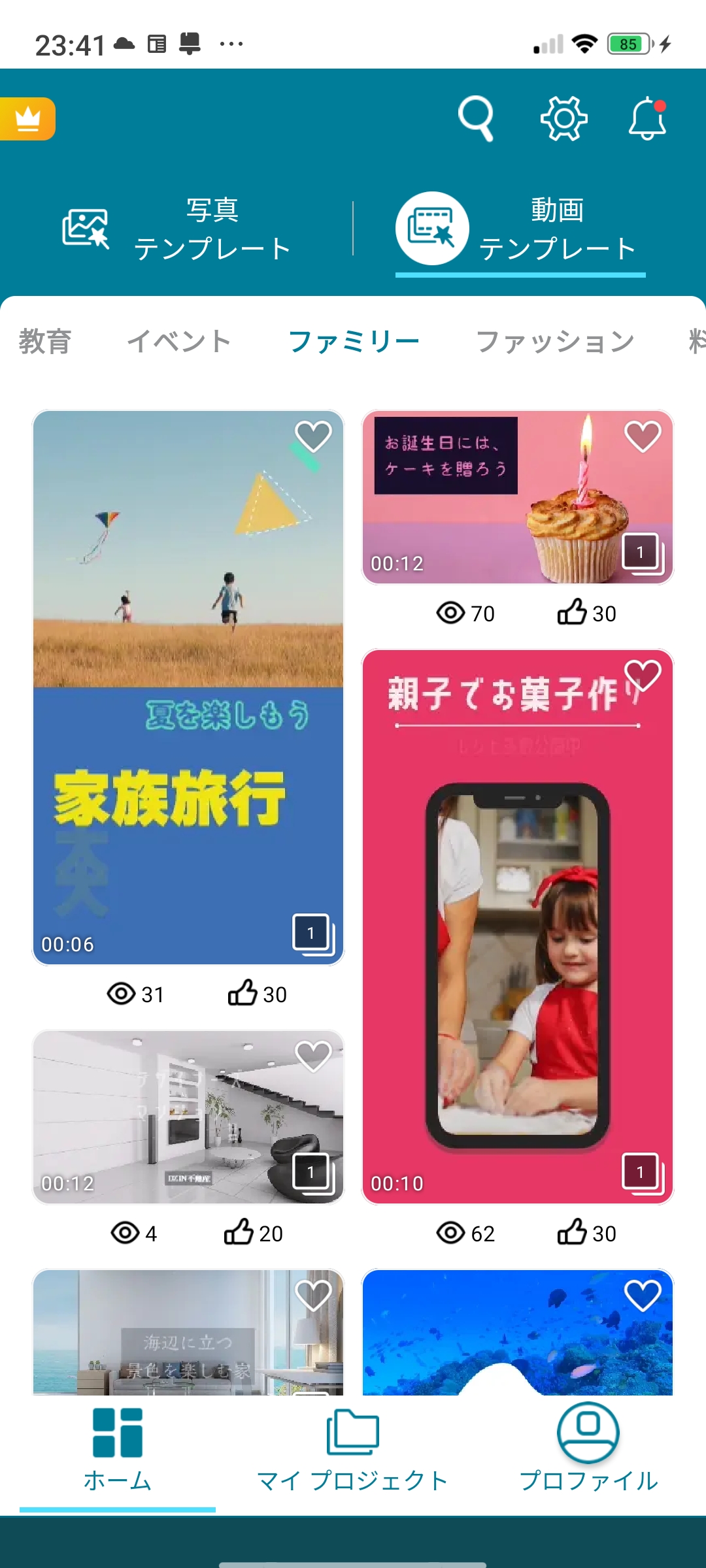The height and width of the screenshot is (1568, 706).
Task: Choose the 教育 category
Action: (44, 342)
